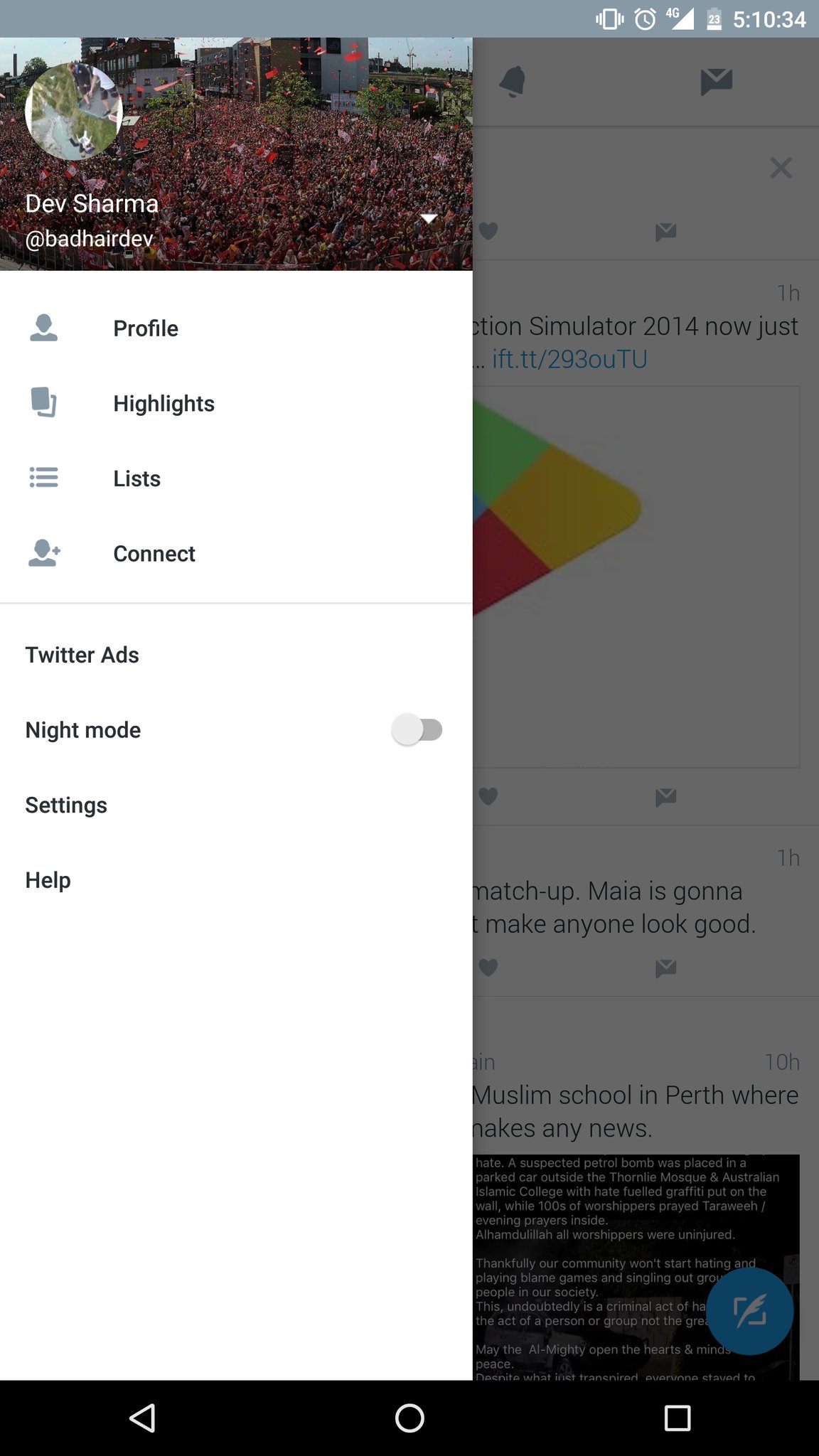Tap Dev Sharma's profile picture

(74, 112)
